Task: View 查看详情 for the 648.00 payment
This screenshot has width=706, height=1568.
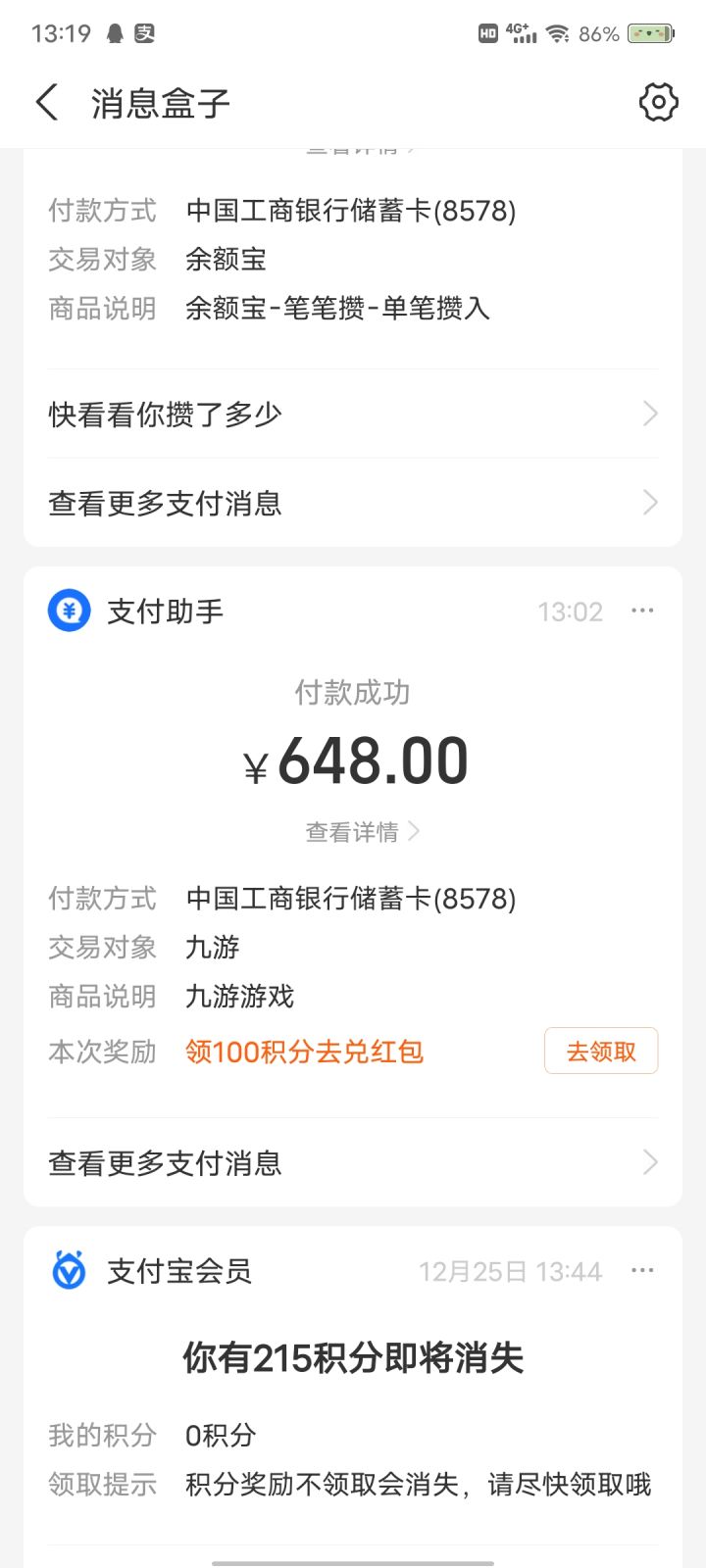Action: (361, 832)
